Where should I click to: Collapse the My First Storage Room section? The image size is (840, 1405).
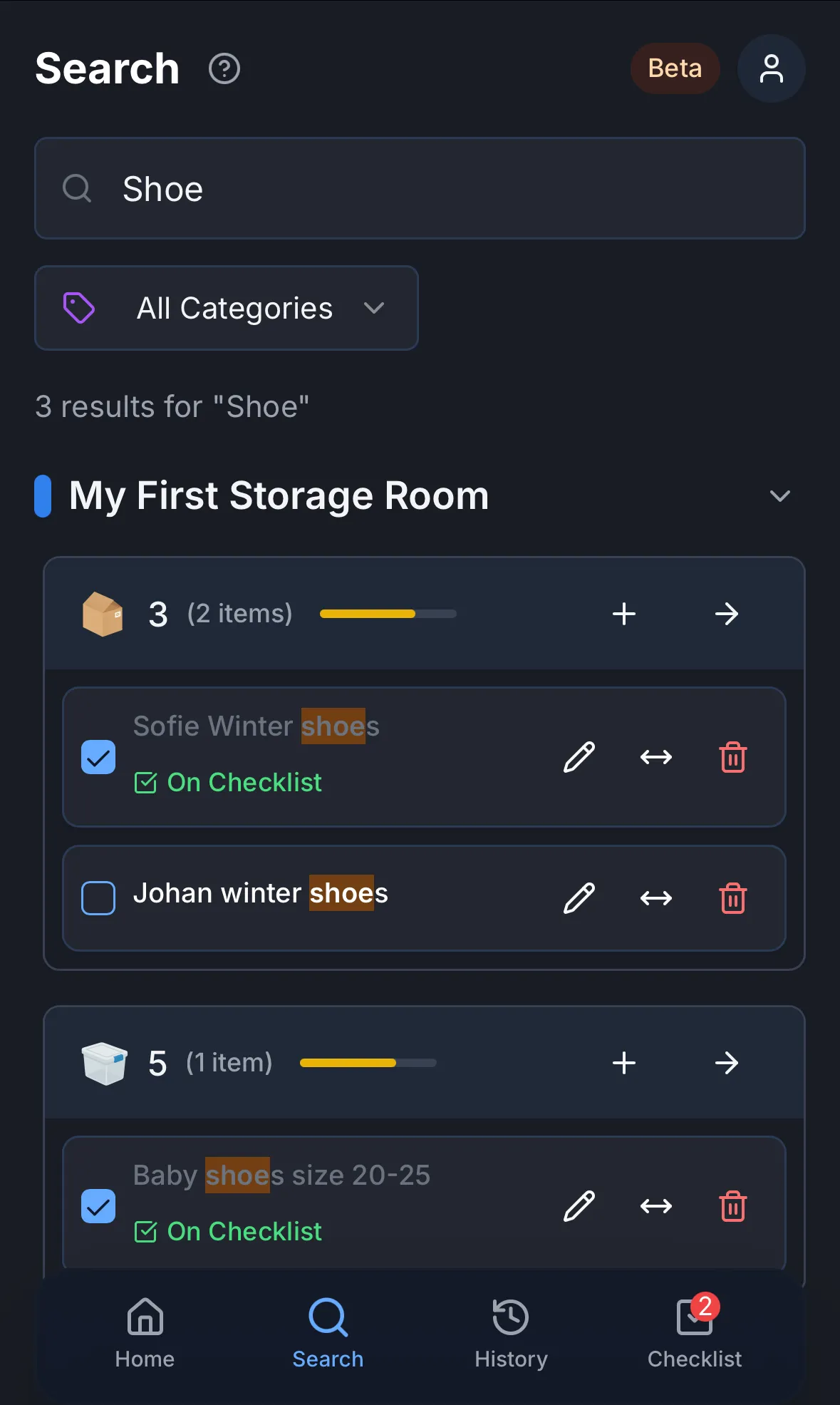[x=779, y=496]
